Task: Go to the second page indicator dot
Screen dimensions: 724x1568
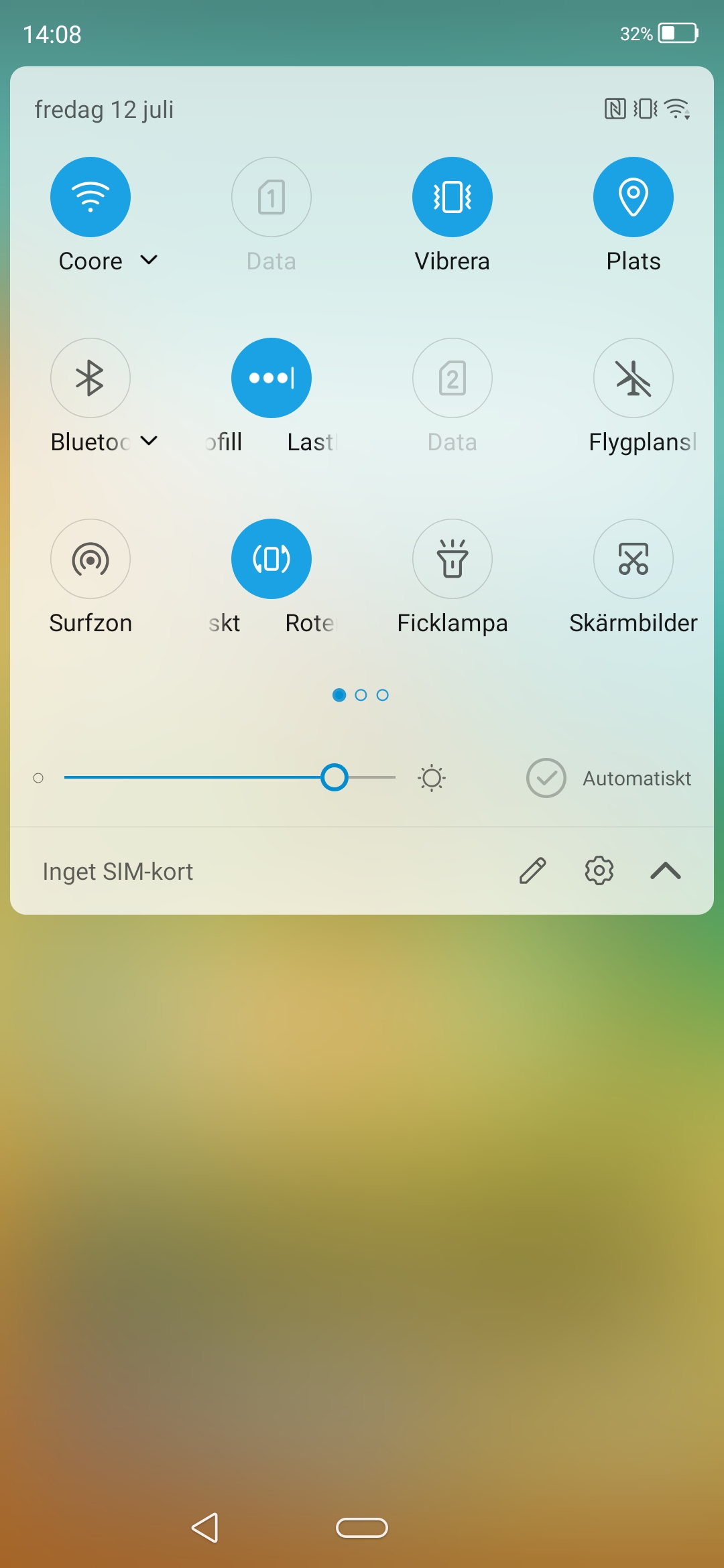Action: [361, 695]
